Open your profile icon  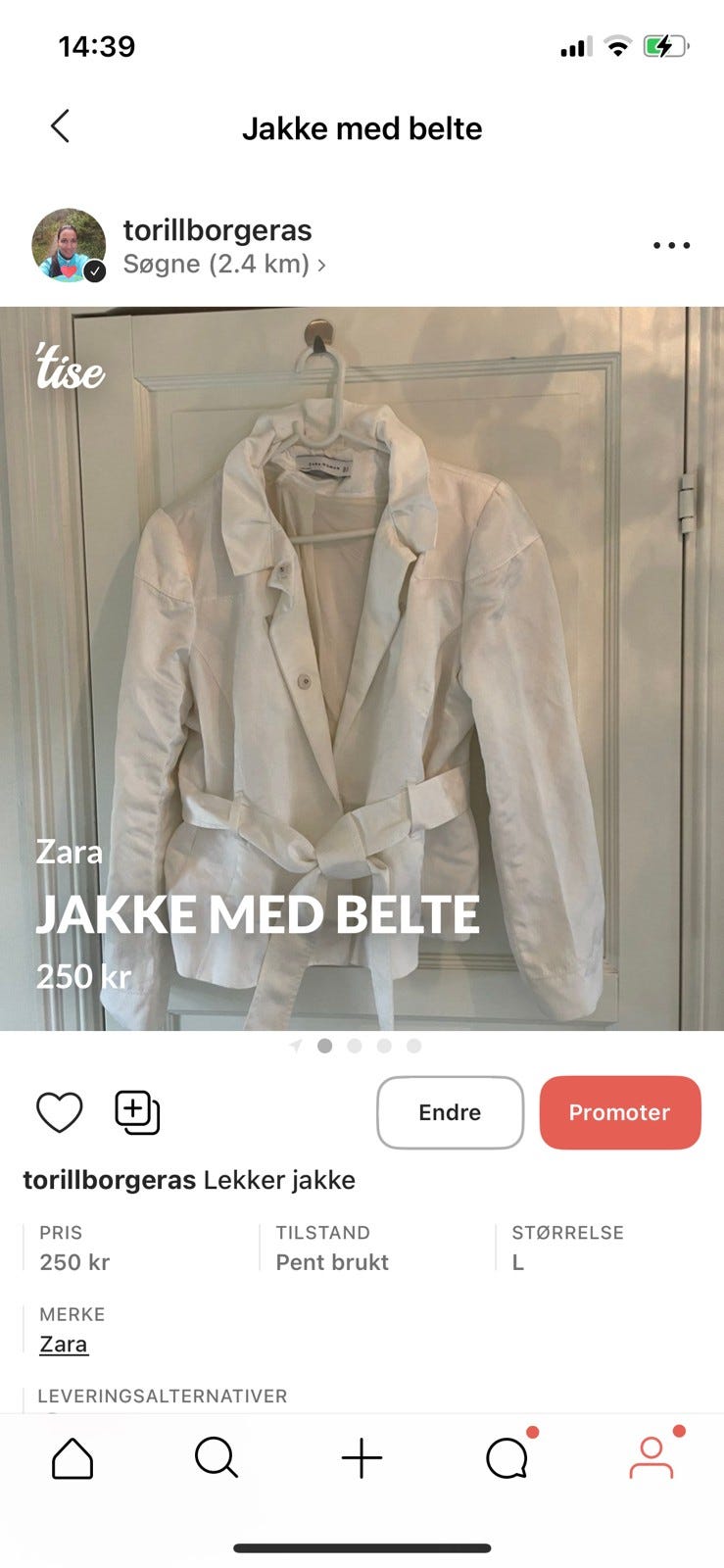click(x=652, y=1457)
